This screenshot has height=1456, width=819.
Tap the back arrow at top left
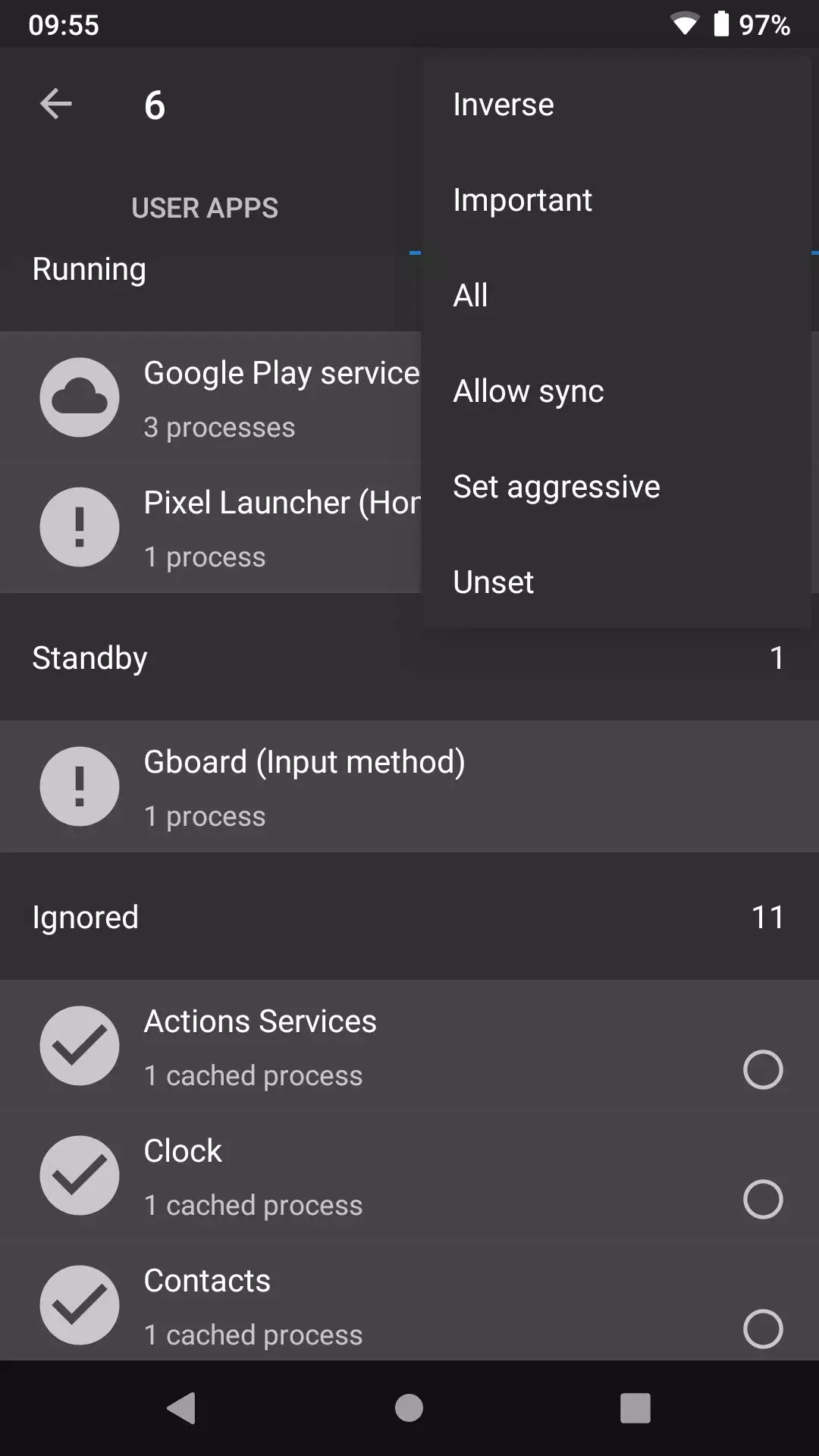pos(55,103)
